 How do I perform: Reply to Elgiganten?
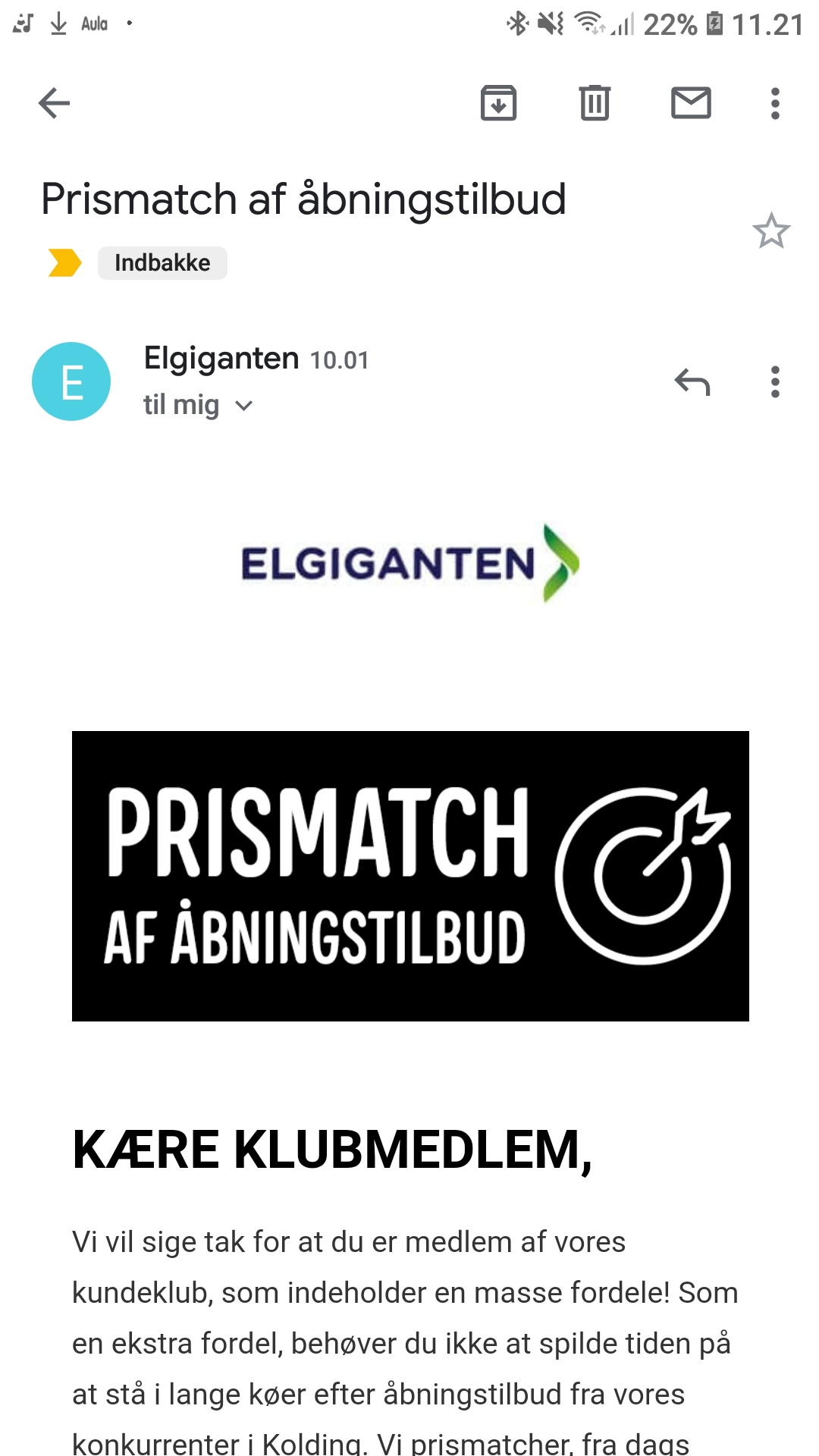click(692, 382)
